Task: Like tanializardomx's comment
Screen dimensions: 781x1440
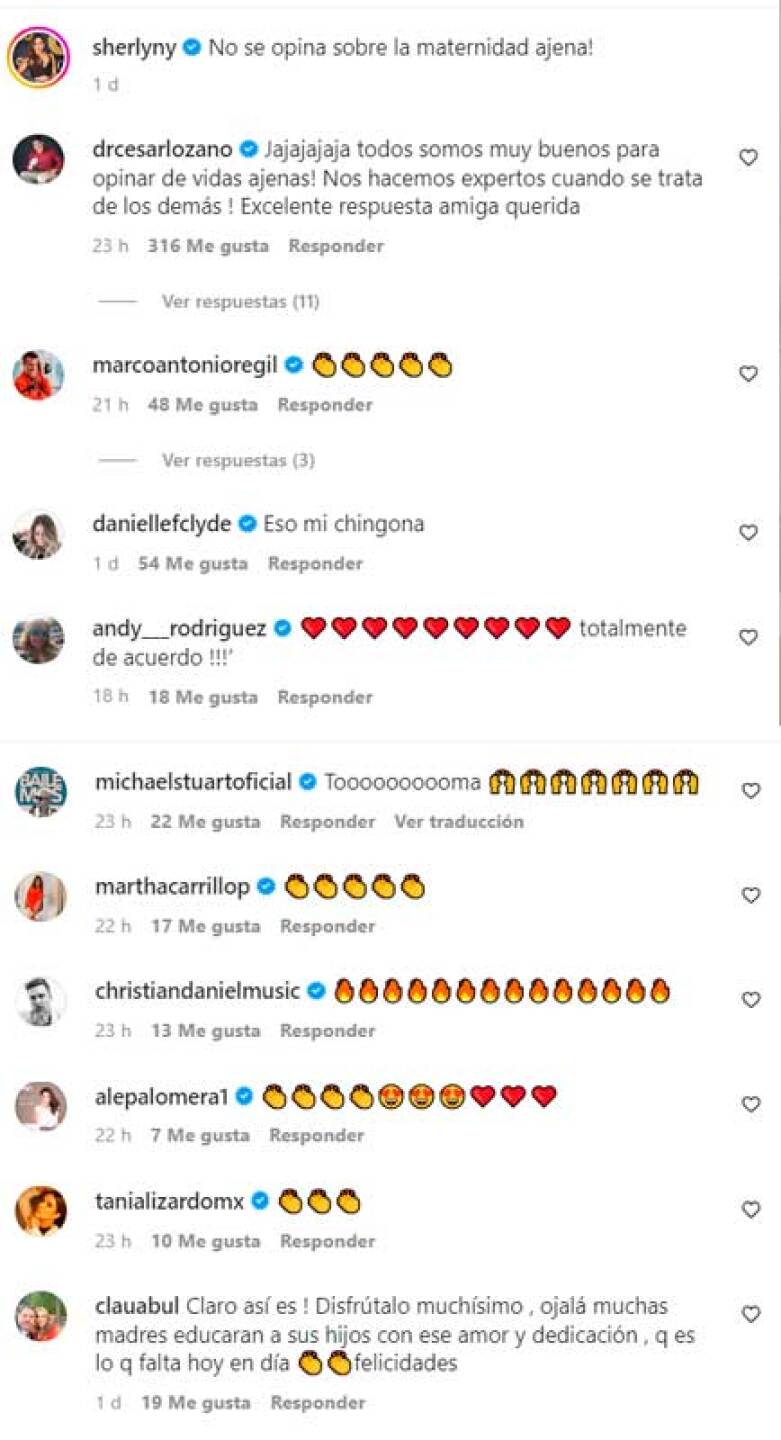Action: pyautogui.click(x=751, y=1209)
